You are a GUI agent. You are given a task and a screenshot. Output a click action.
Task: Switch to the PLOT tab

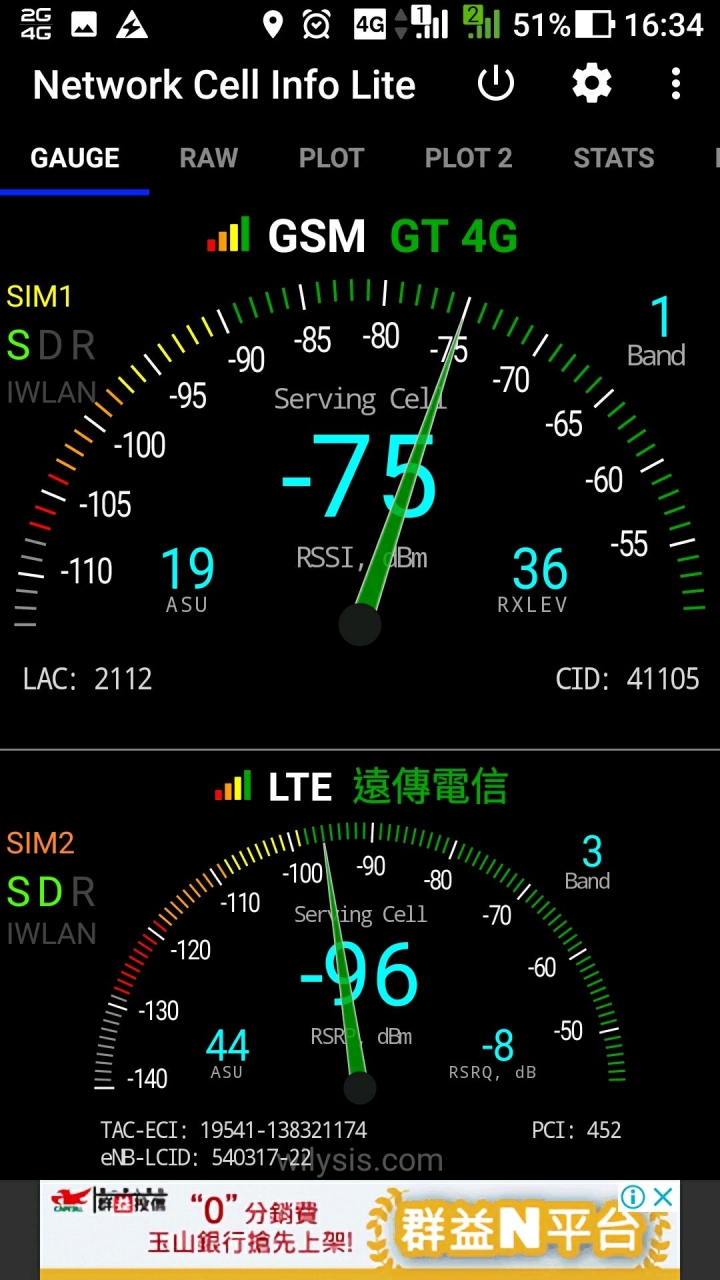click(x=331, y=158)
